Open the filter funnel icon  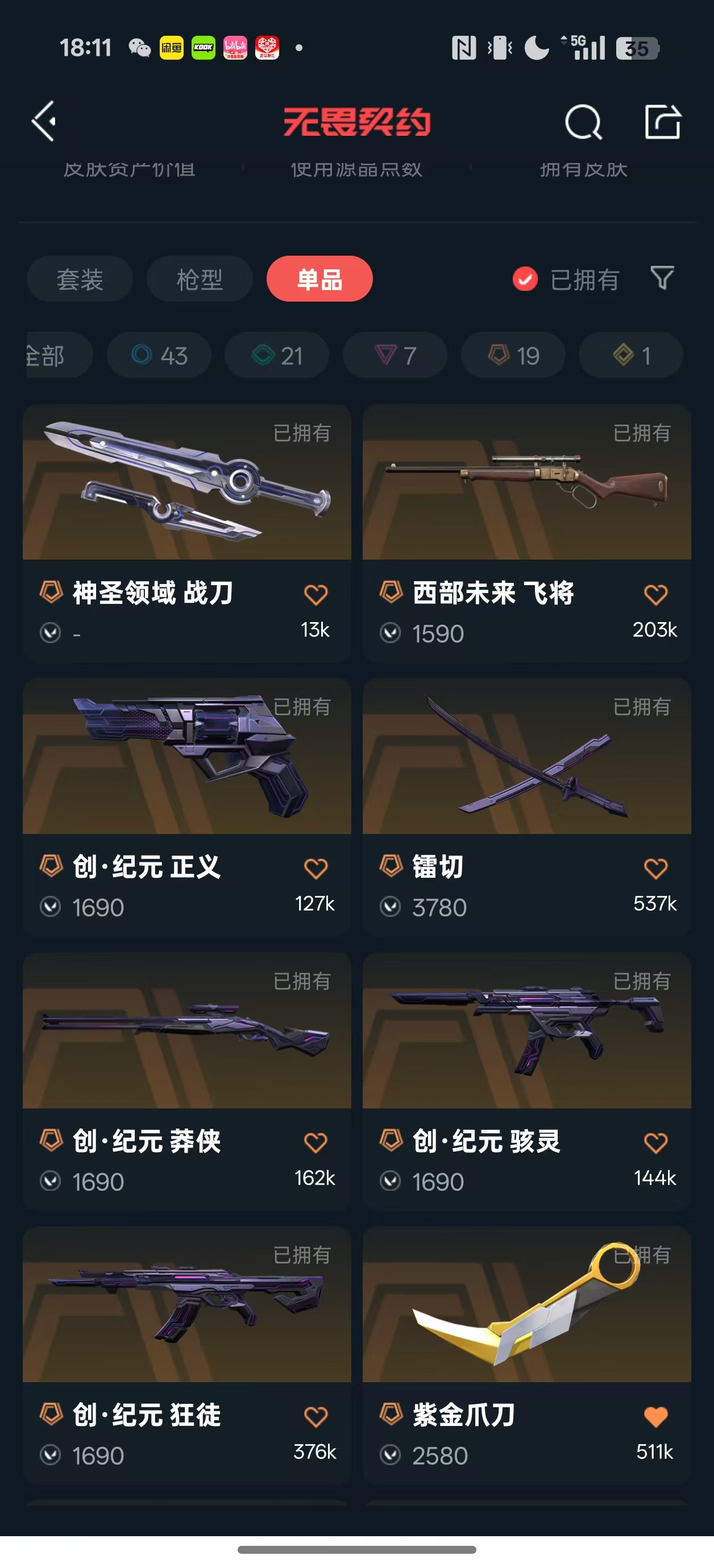pos(662,278)
